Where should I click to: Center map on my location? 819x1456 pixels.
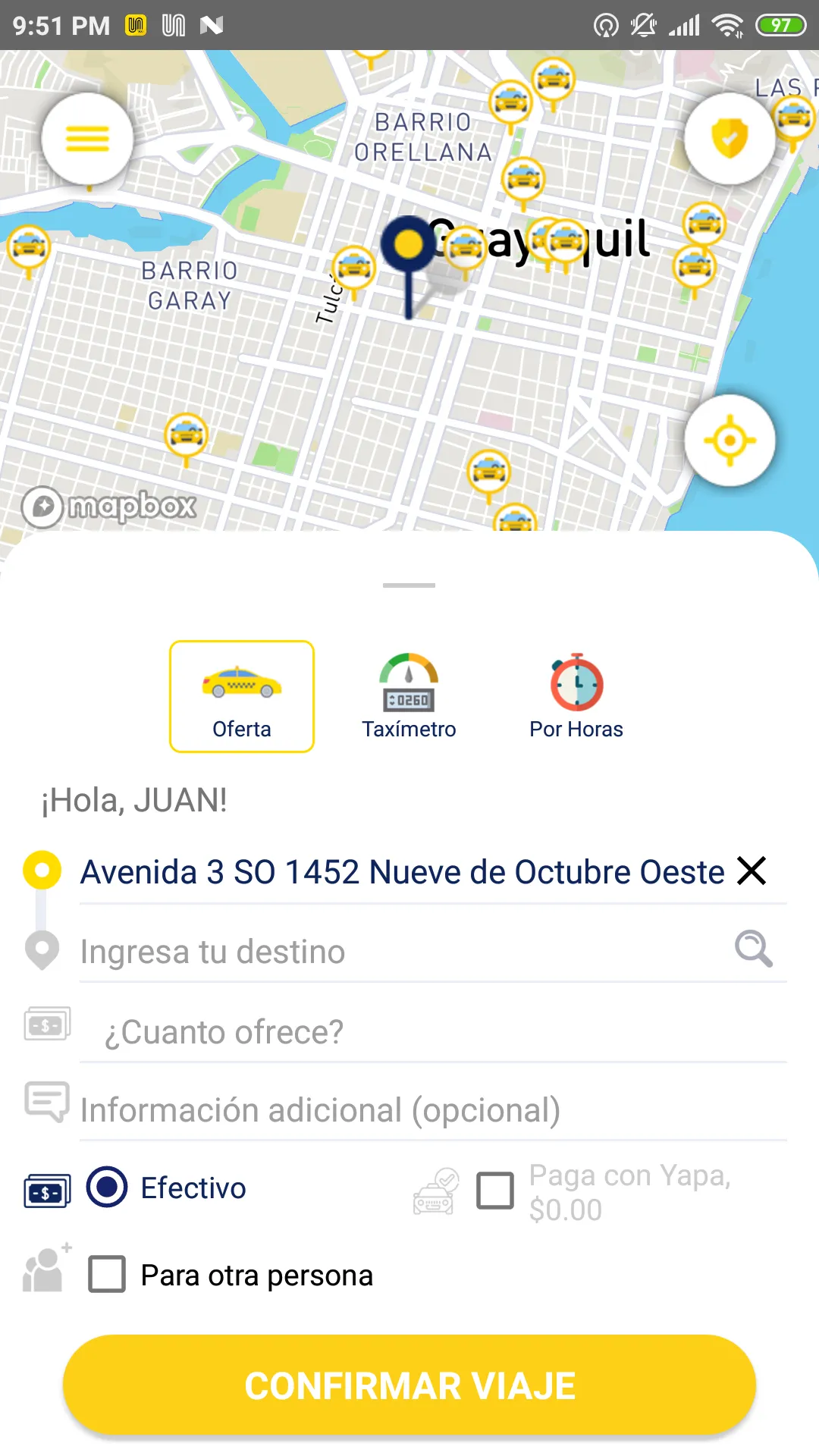[730, 441]
